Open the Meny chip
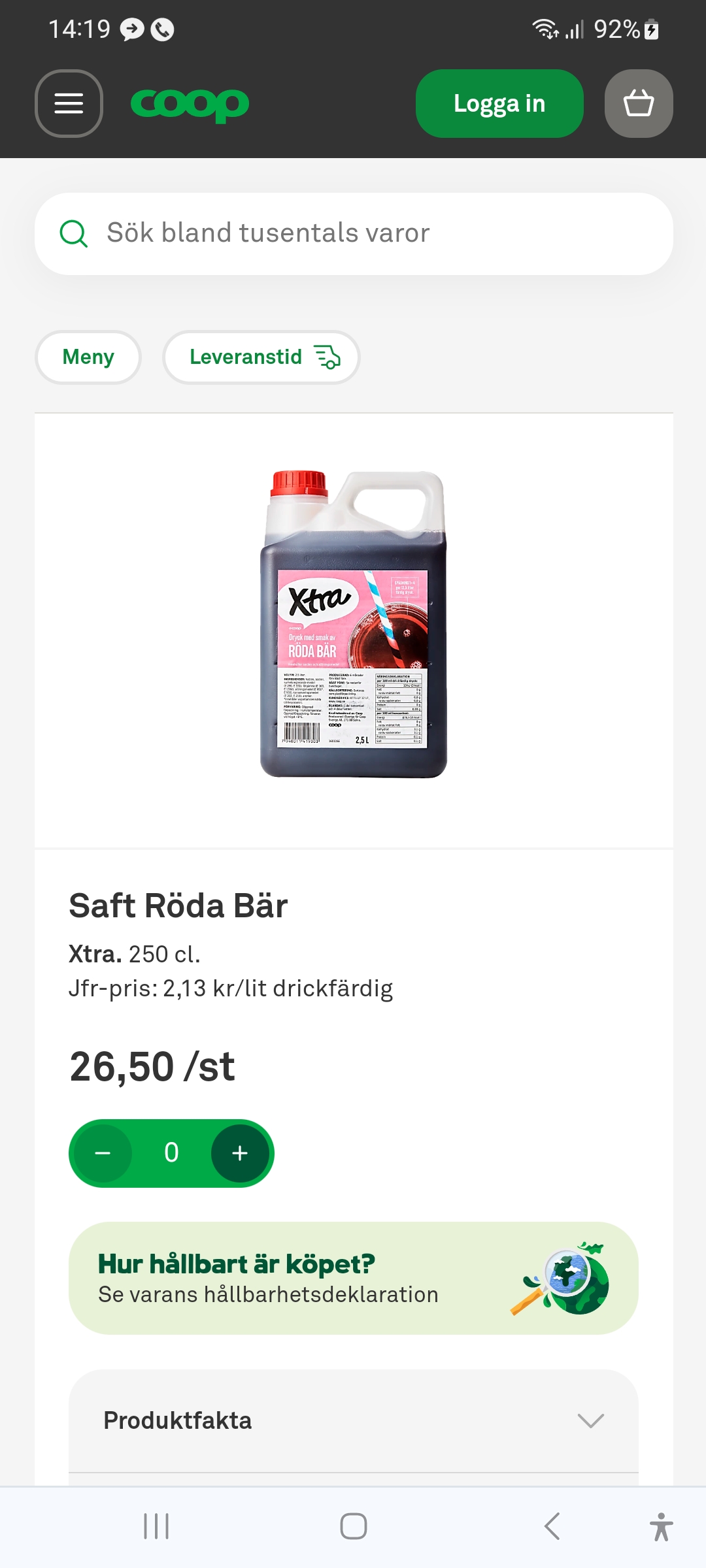The image size is (706, 1568). pyautogui.click(x=88, y=357)
